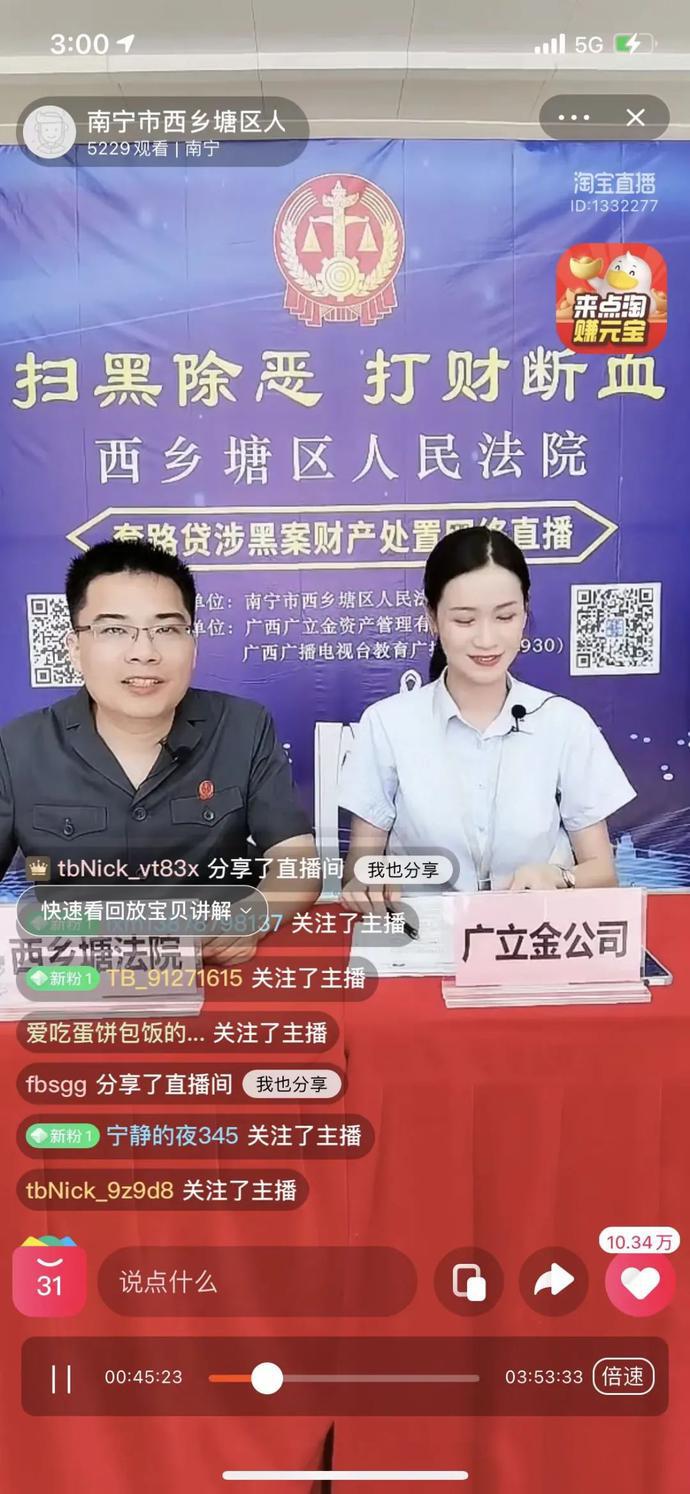
Task: Pause the replay playback
Action: [61, 1378]
